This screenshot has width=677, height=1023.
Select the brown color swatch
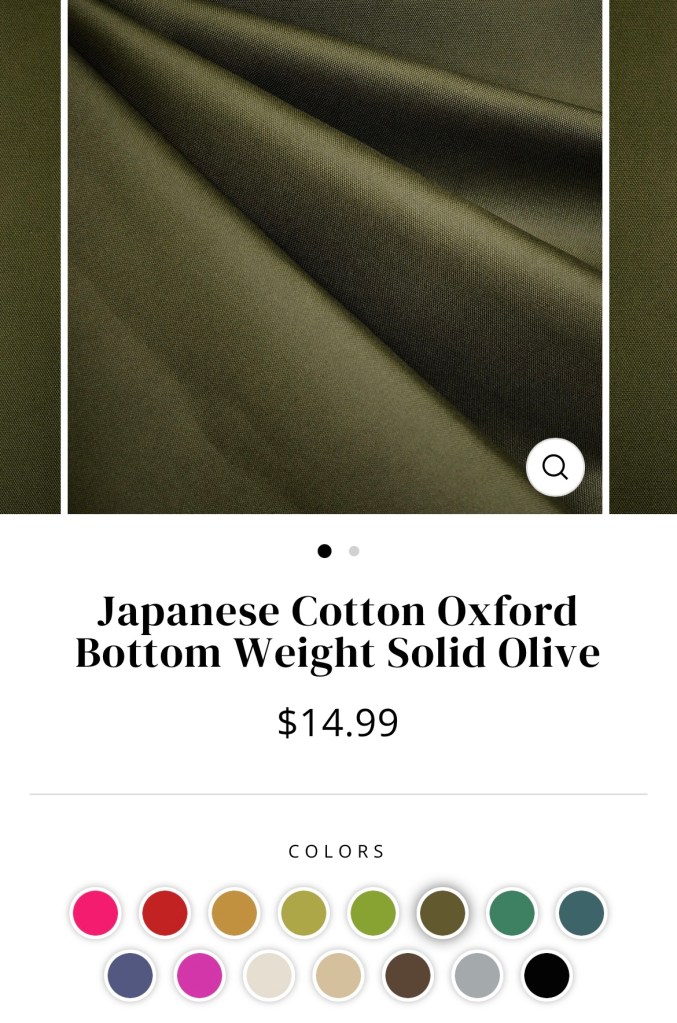tap(408, 975)
